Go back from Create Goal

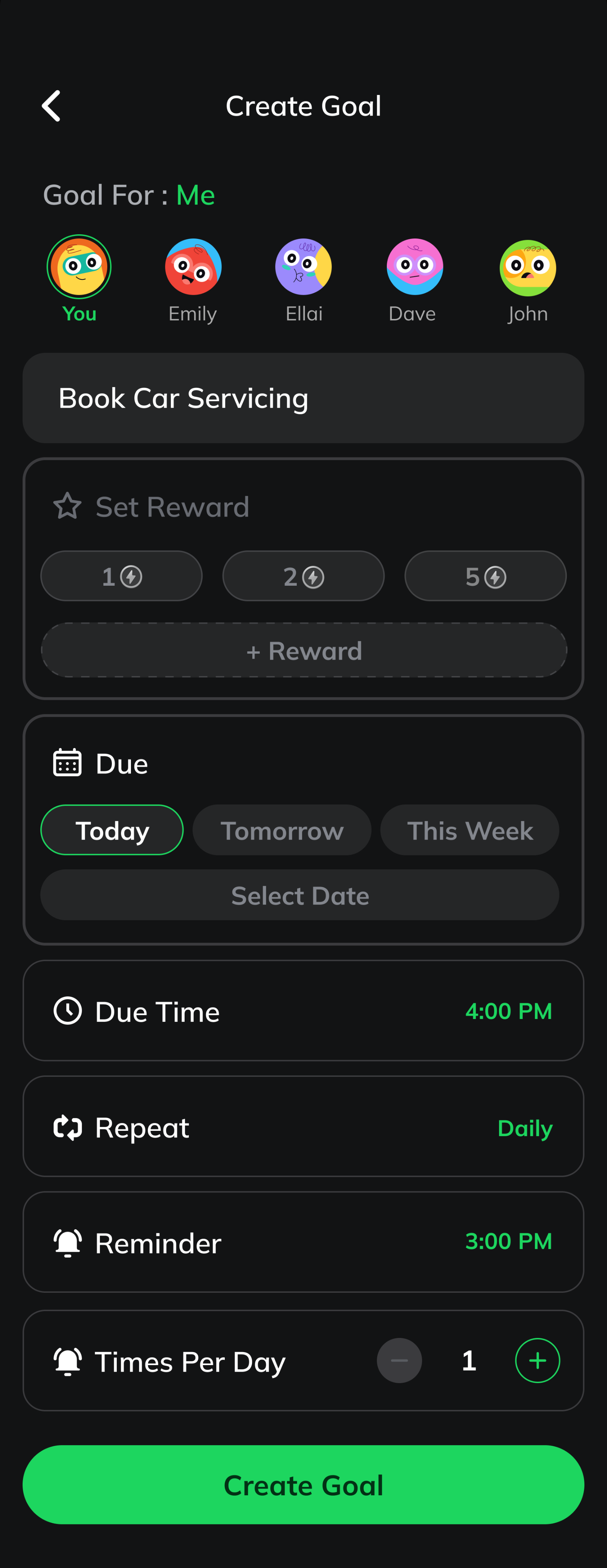[x=51, y=106]
